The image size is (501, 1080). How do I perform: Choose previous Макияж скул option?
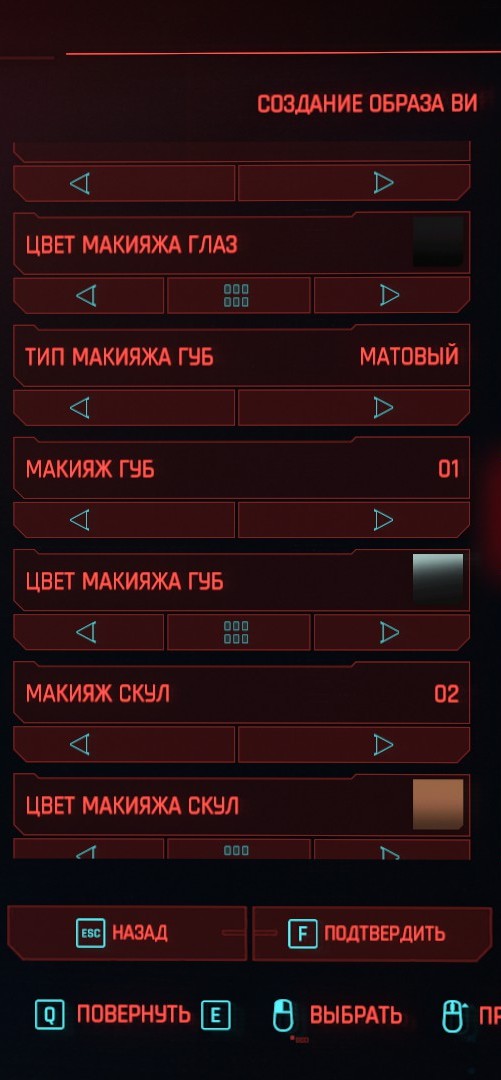coord(124,745)
